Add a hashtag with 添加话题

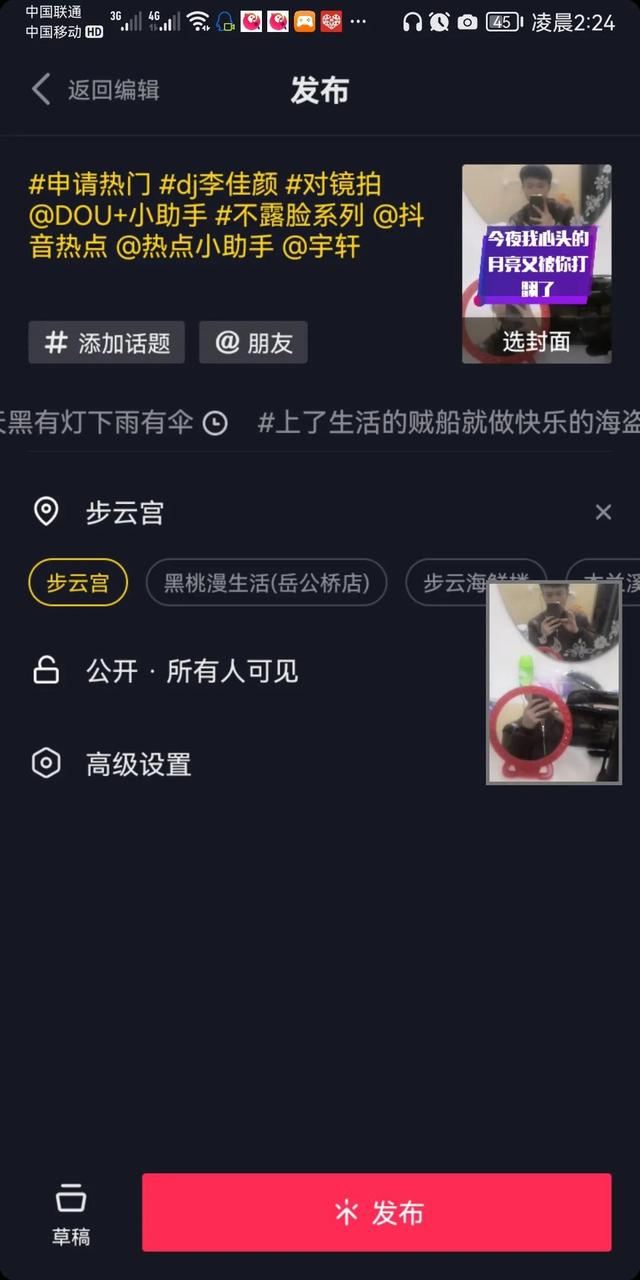coord(107,343)
